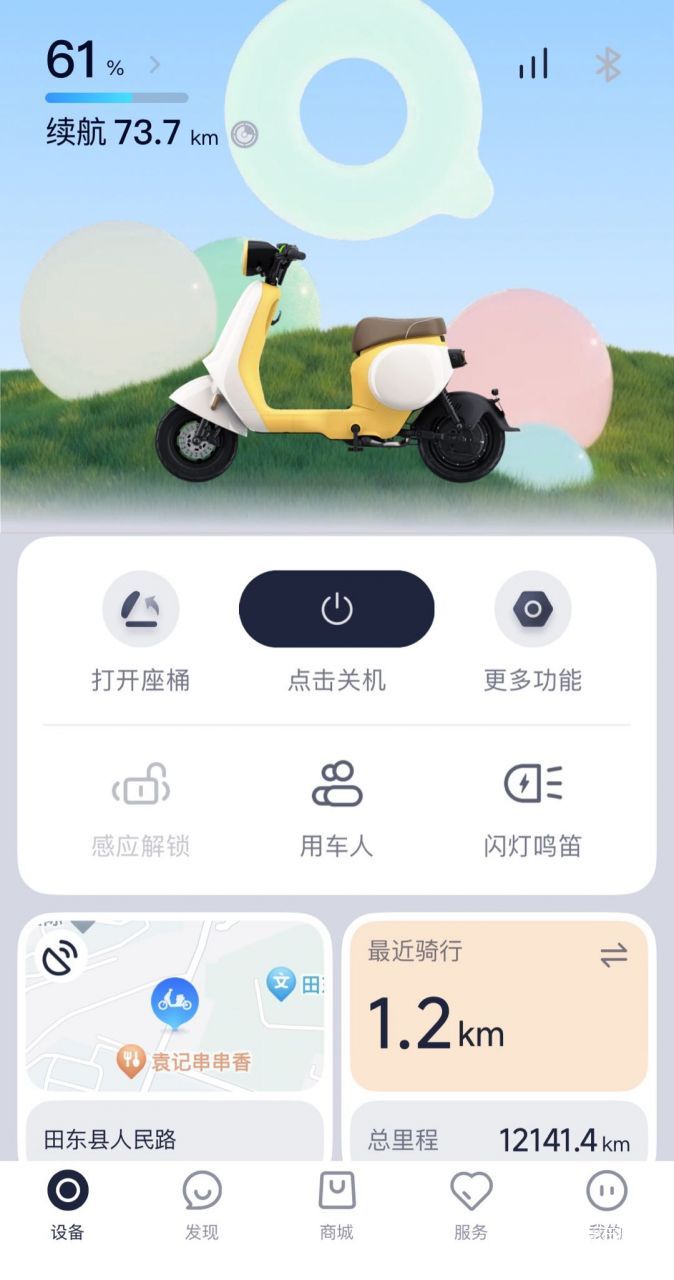Switch to the 我的 tab

point(606,1204)
